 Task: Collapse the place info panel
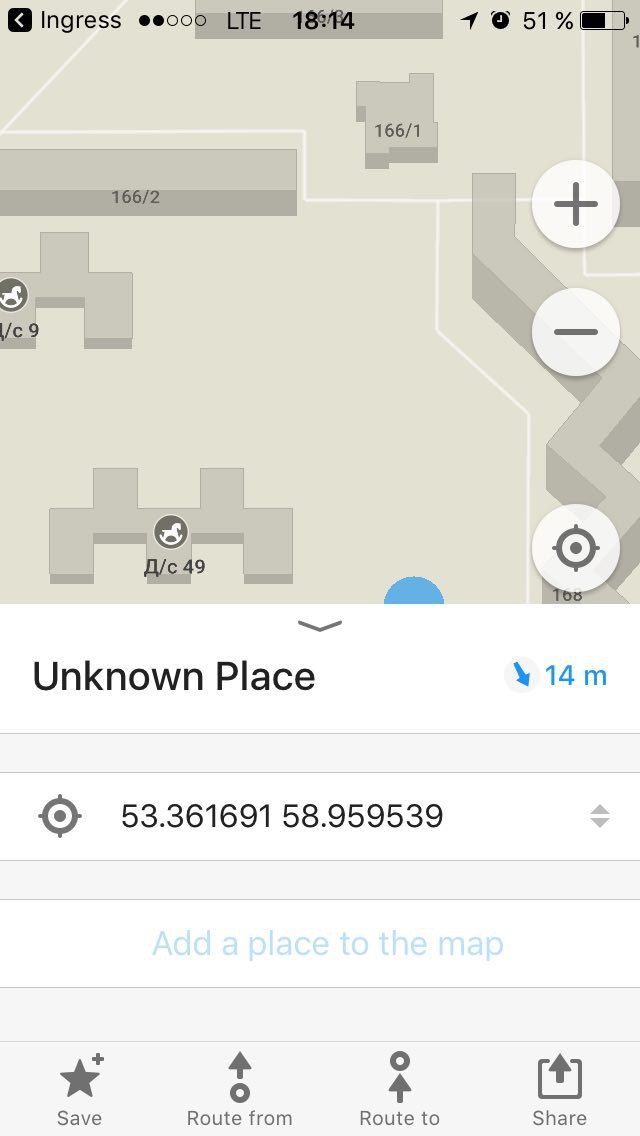click(320, 626)
